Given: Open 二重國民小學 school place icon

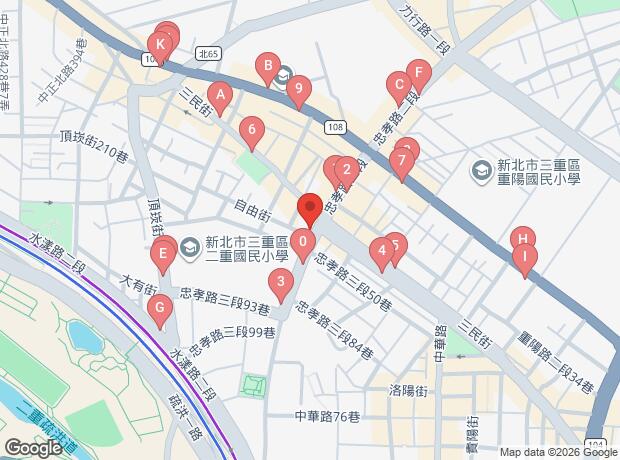Looking at the screenshot, I should tap(190, 248).
